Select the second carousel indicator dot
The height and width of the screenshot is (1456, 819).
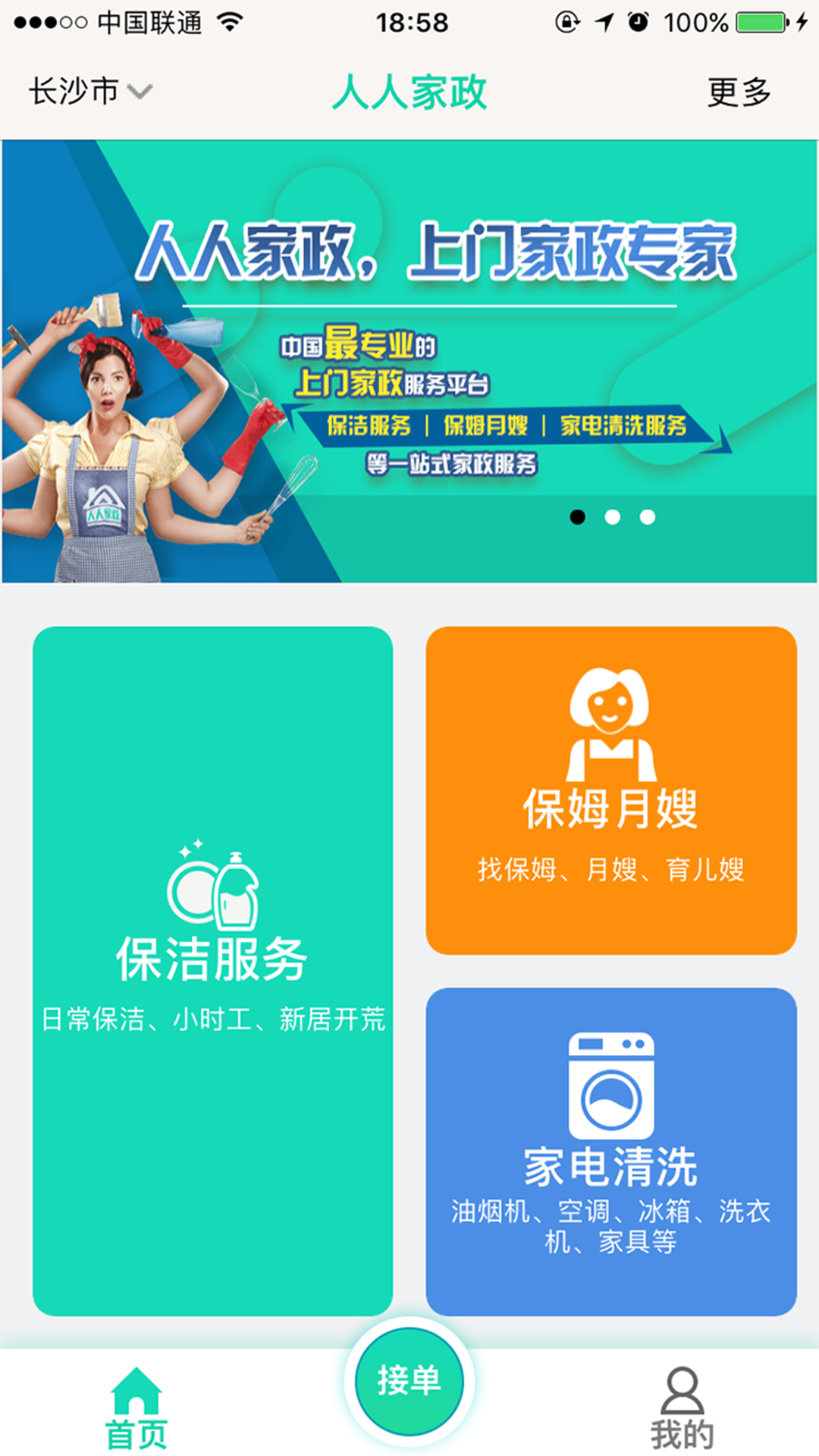[613, 516]
